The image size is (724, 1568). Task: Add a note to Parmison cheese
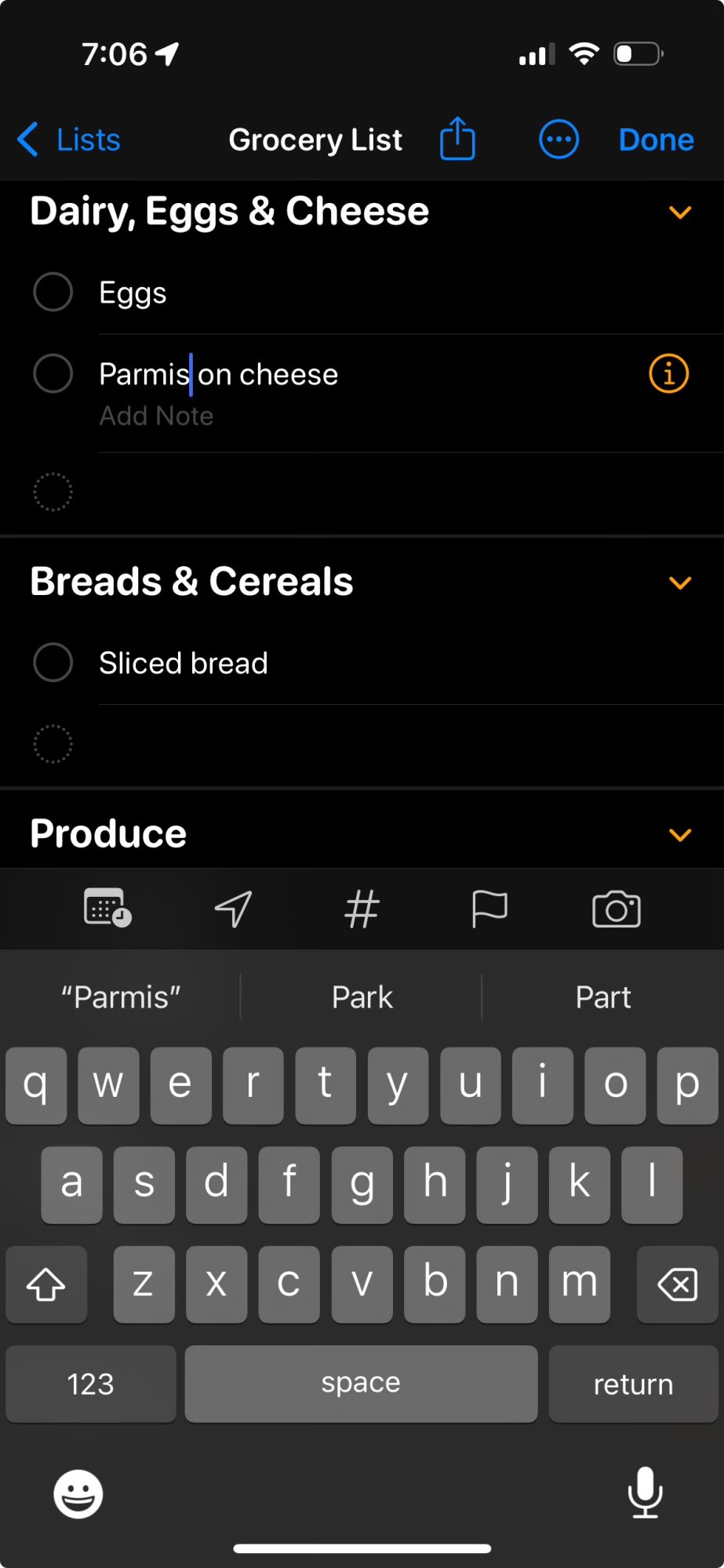point(156,416)
